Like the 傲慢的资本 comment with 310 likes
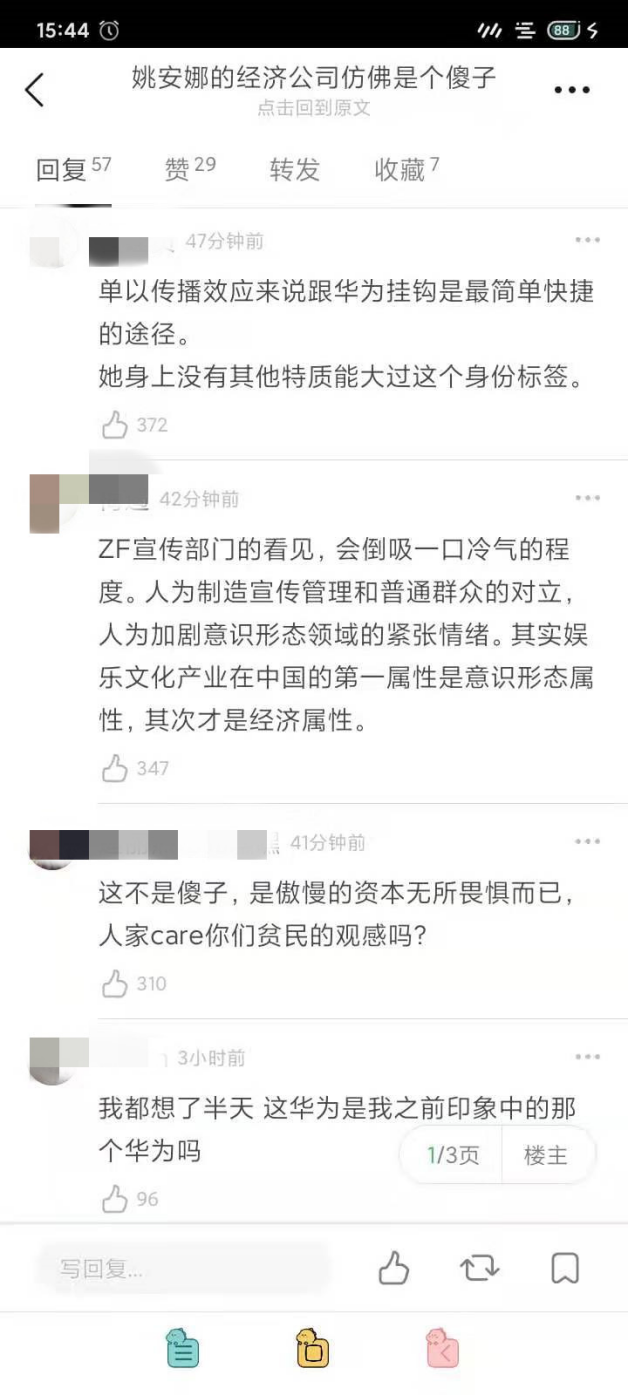 coord(115,983)
